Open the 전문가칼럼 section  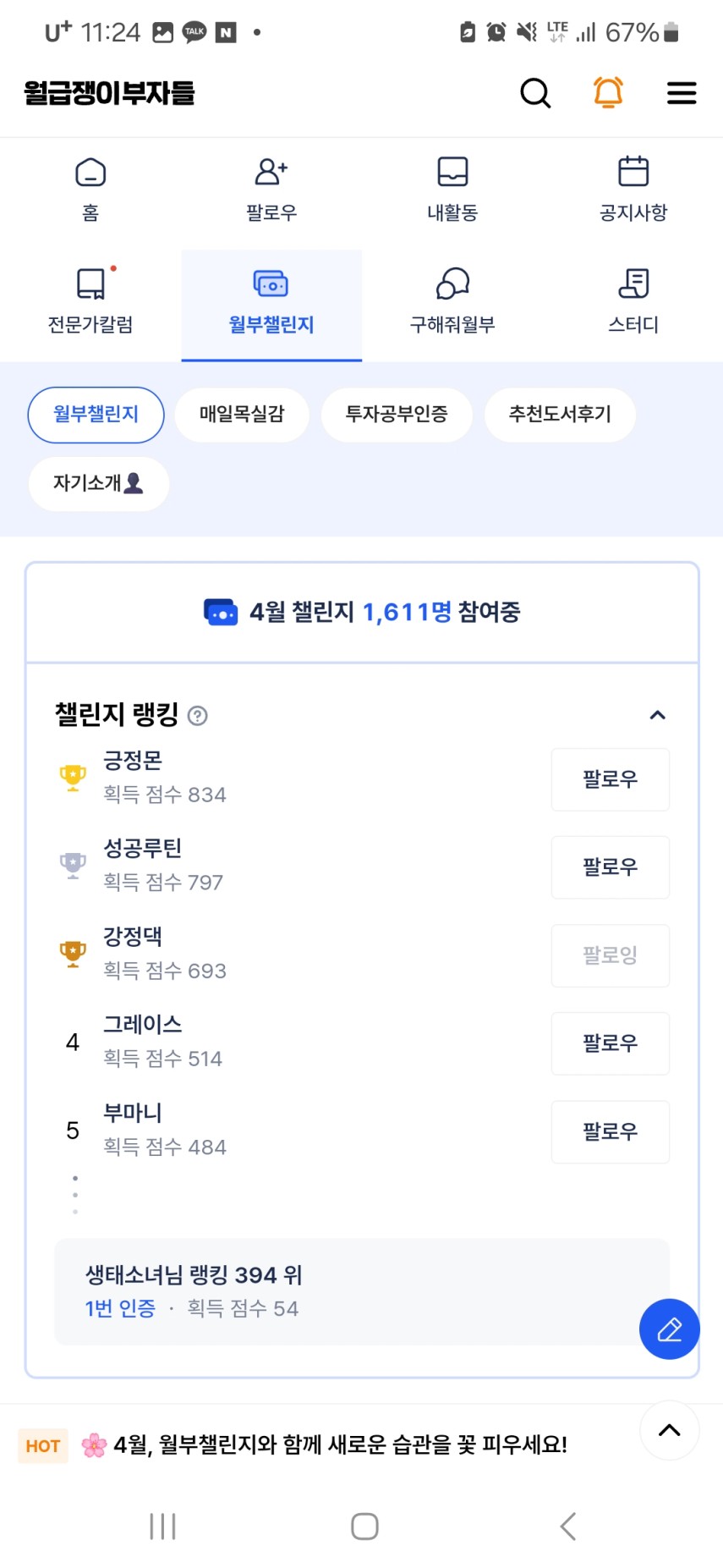tap(90, 304)
